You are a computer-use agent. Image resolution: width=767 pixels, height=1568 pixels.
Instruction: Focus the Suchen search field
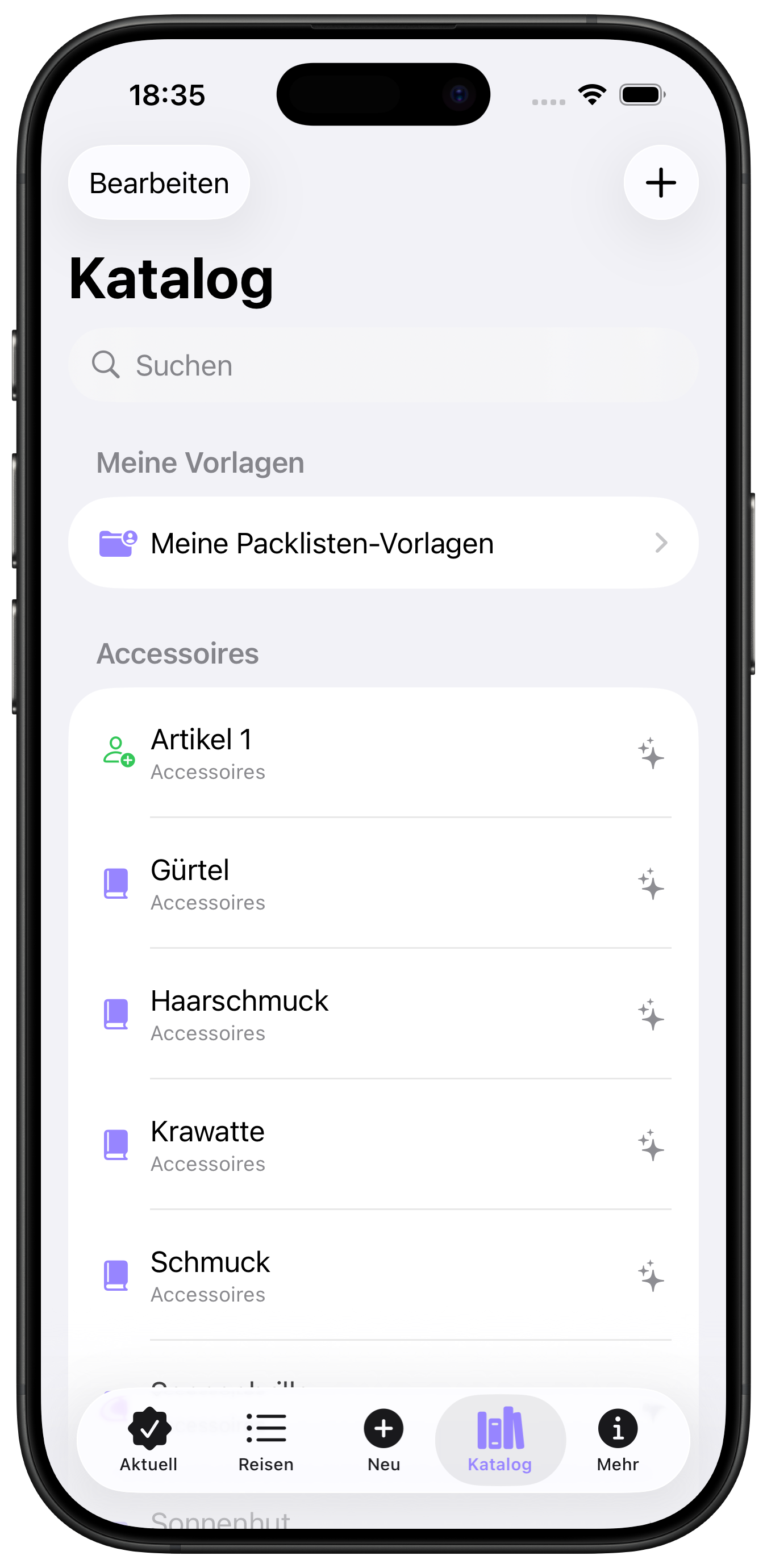(x=383, y=365)
